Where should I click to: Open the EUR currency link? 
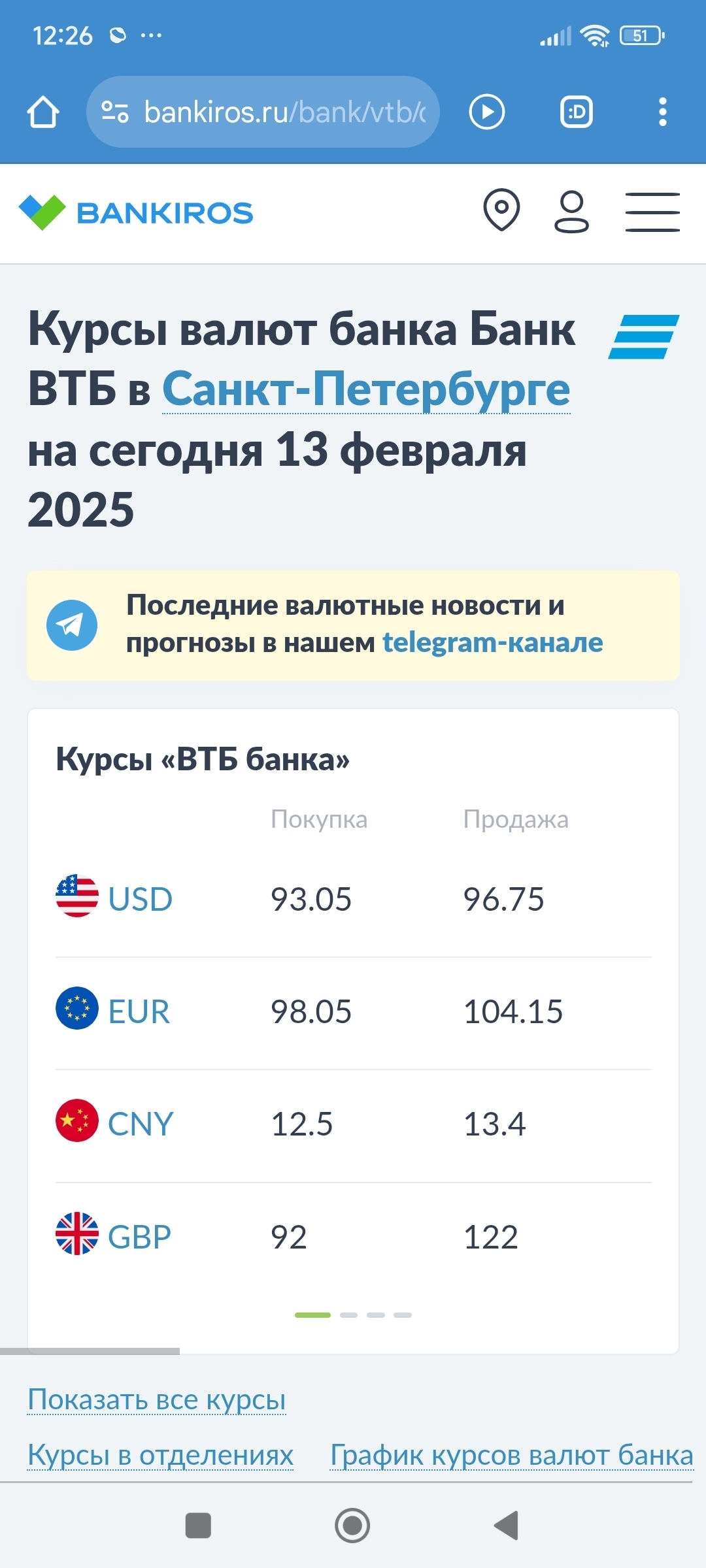[x=139, y=1011]
